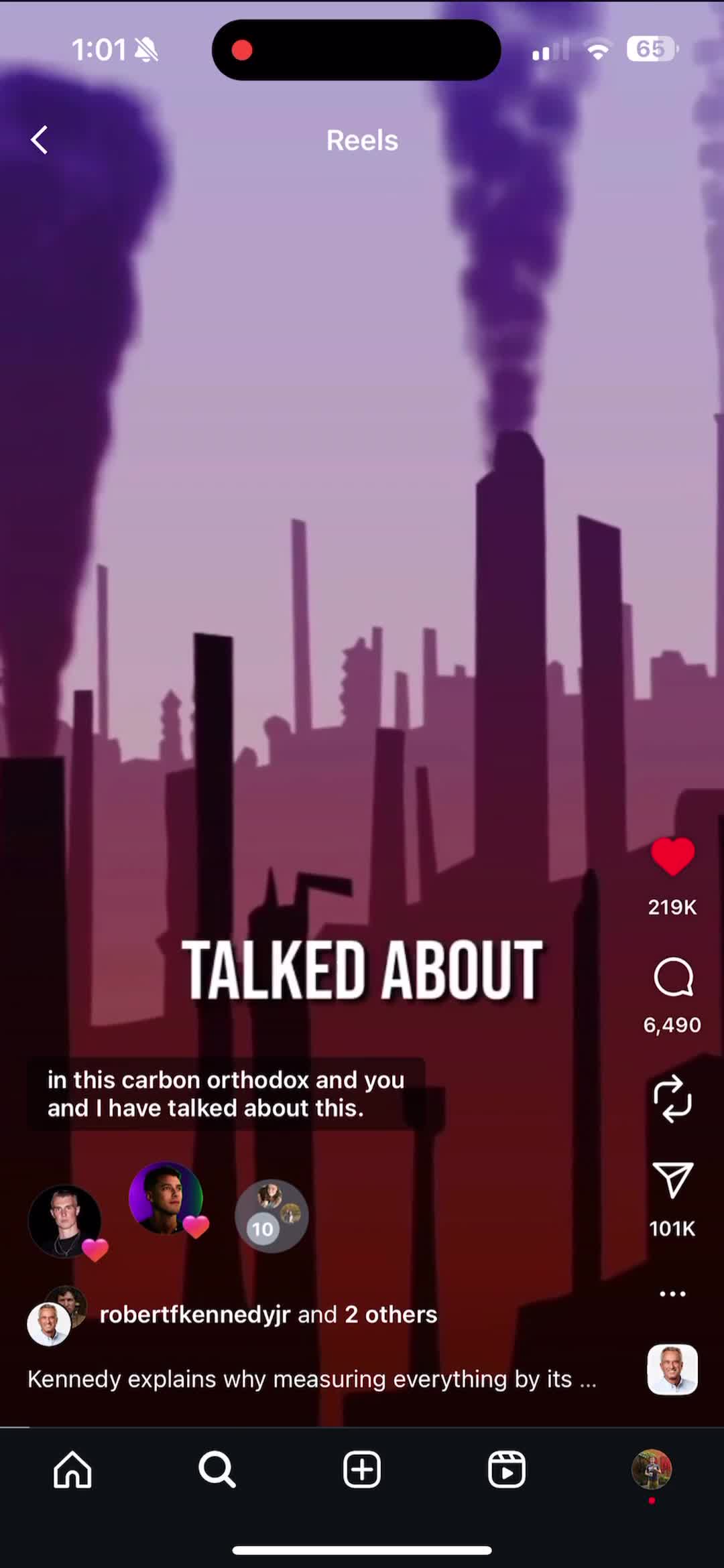Open your profile tab
724x1568 pixels.
[652, 1469]
